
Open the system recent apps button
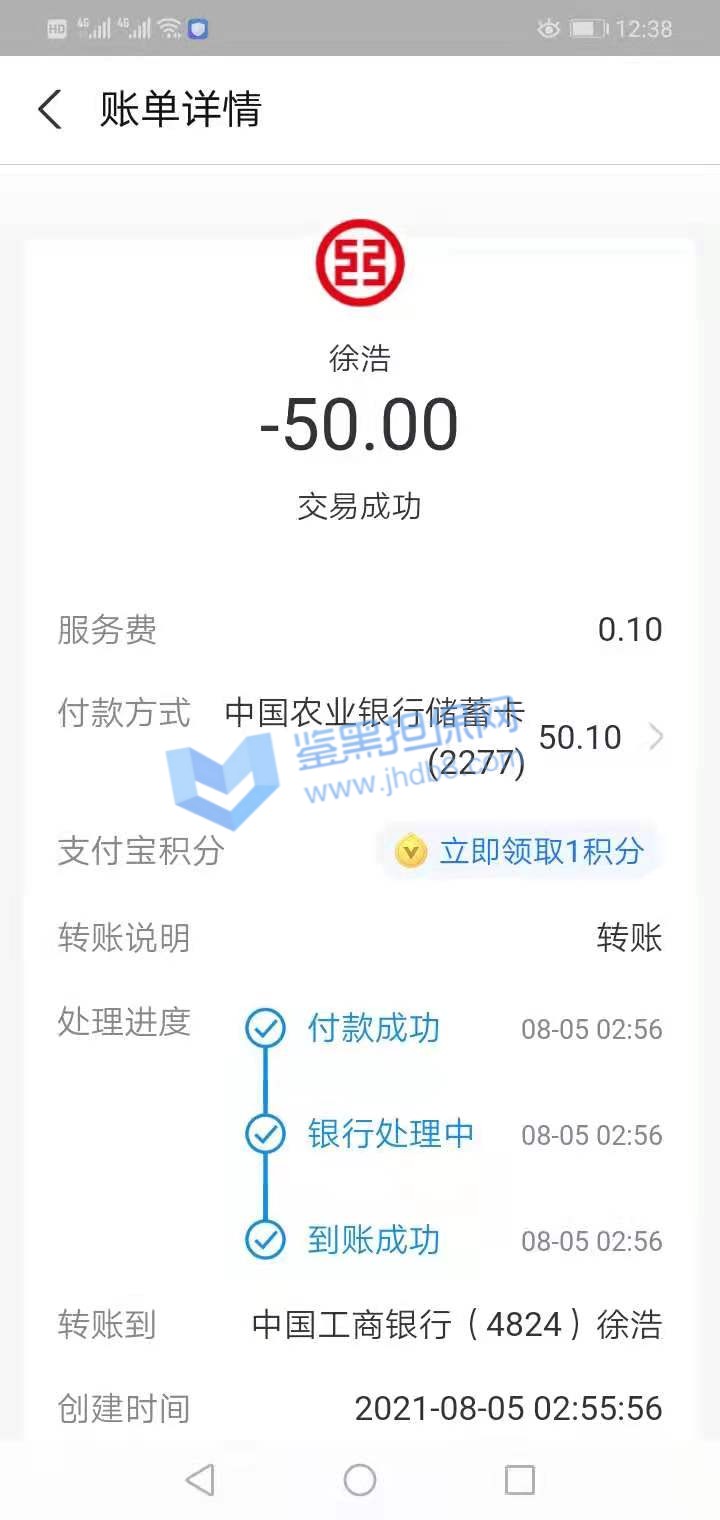pos(519,1479)
